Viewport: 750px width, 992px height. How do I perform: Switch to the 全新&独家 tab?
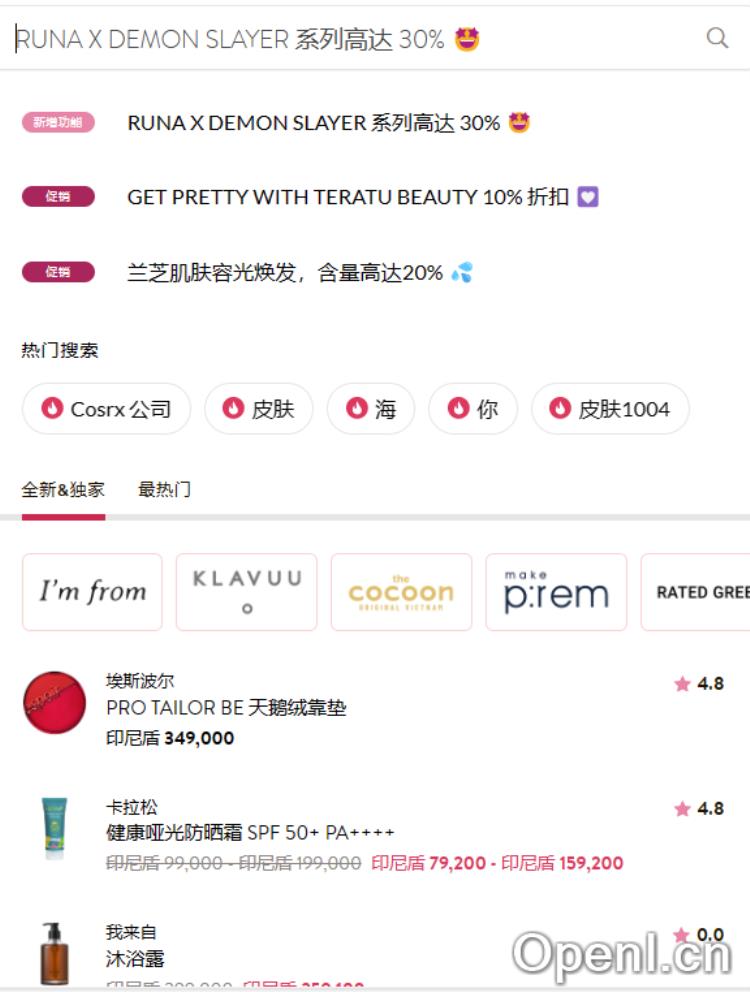[x=63, y=490]
